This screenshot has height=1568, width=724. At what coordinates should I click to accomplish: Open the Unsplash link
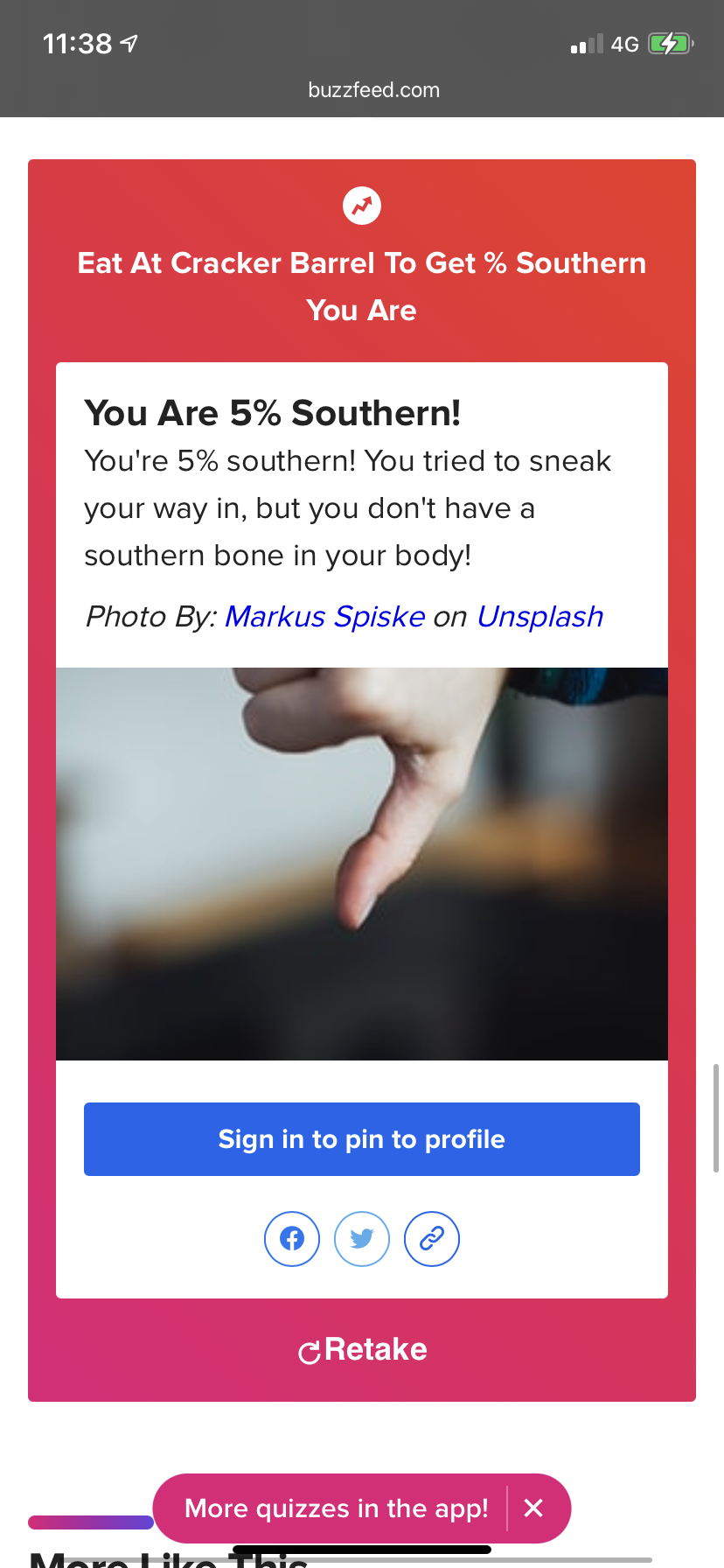(x=540, y=617)
